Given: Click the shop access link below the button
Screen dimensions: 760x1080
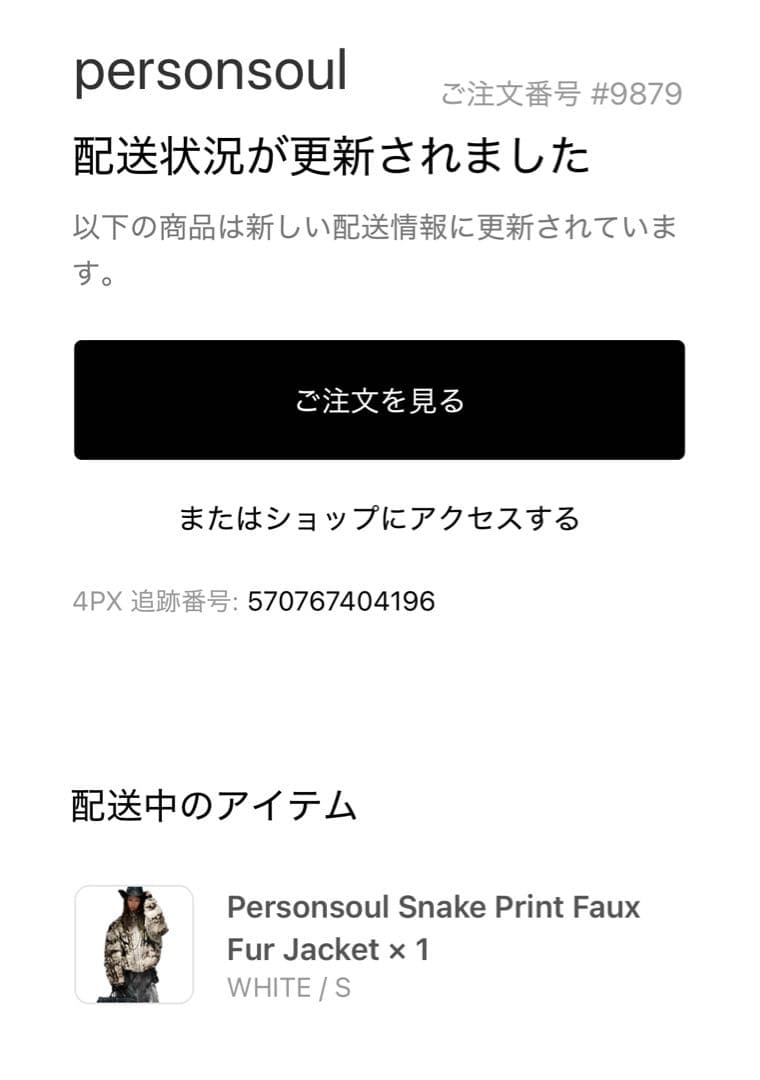Looking at the screenshot, I should [380, 518].
